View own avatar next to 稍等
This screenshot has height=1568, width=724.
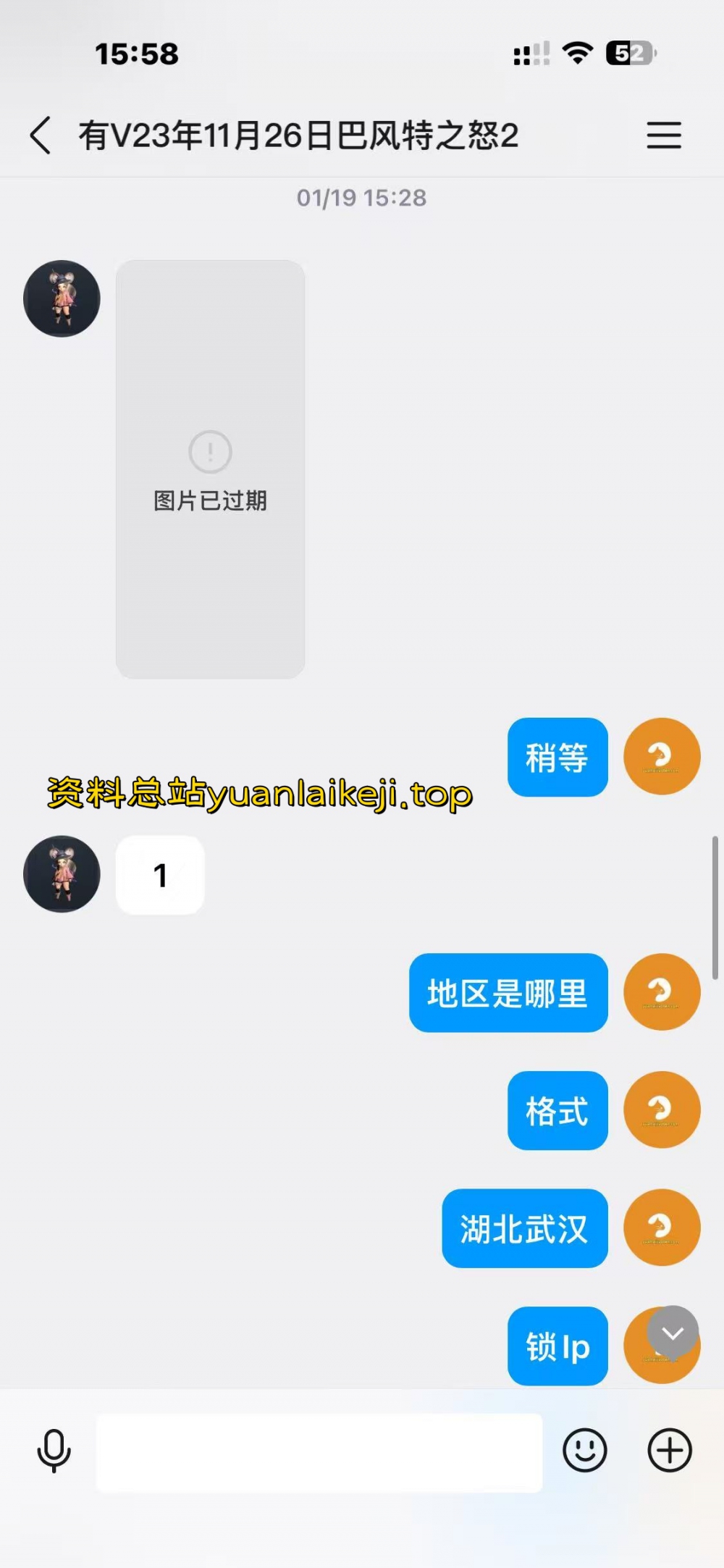pyautogui.click(x=662, y=756)
